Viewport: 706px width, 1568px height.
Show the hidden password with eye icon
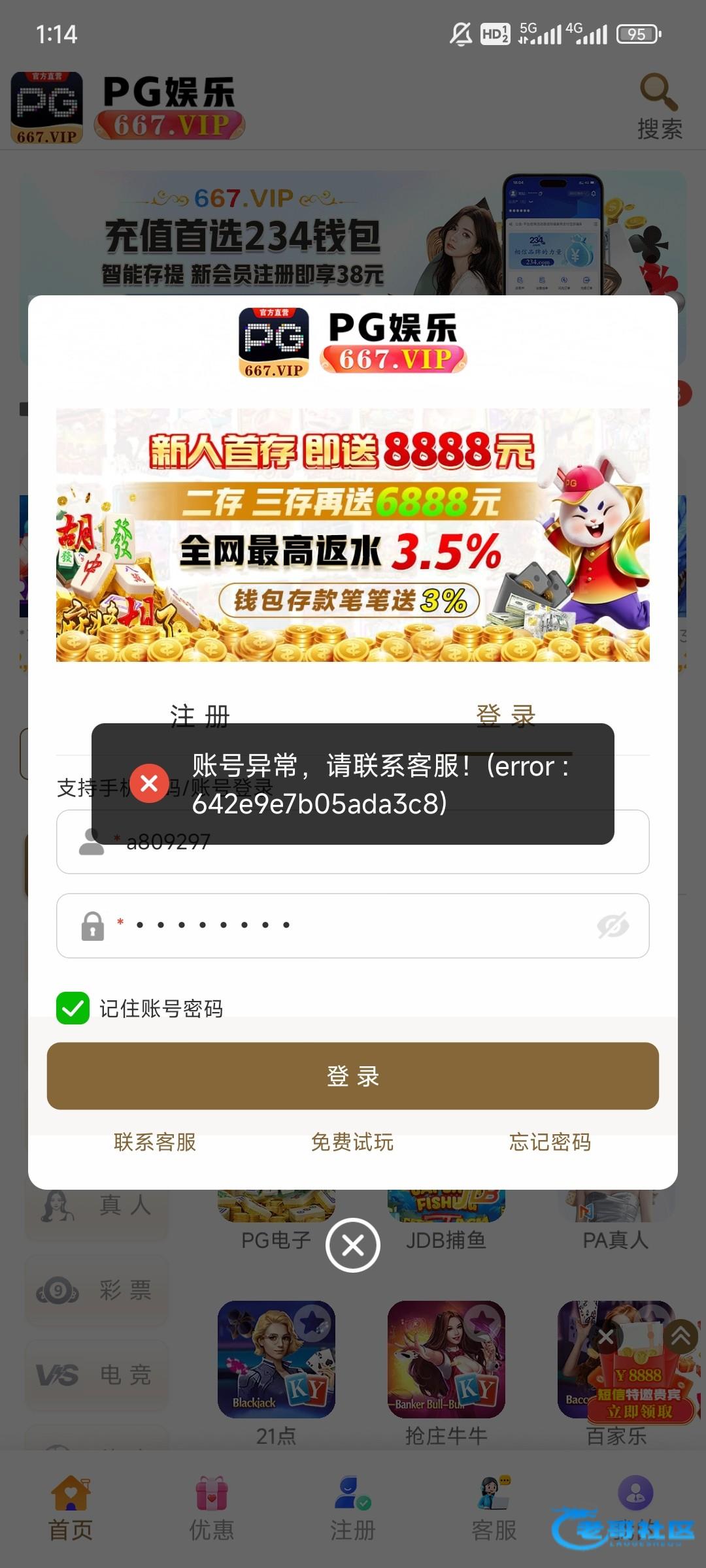point(613,925)
